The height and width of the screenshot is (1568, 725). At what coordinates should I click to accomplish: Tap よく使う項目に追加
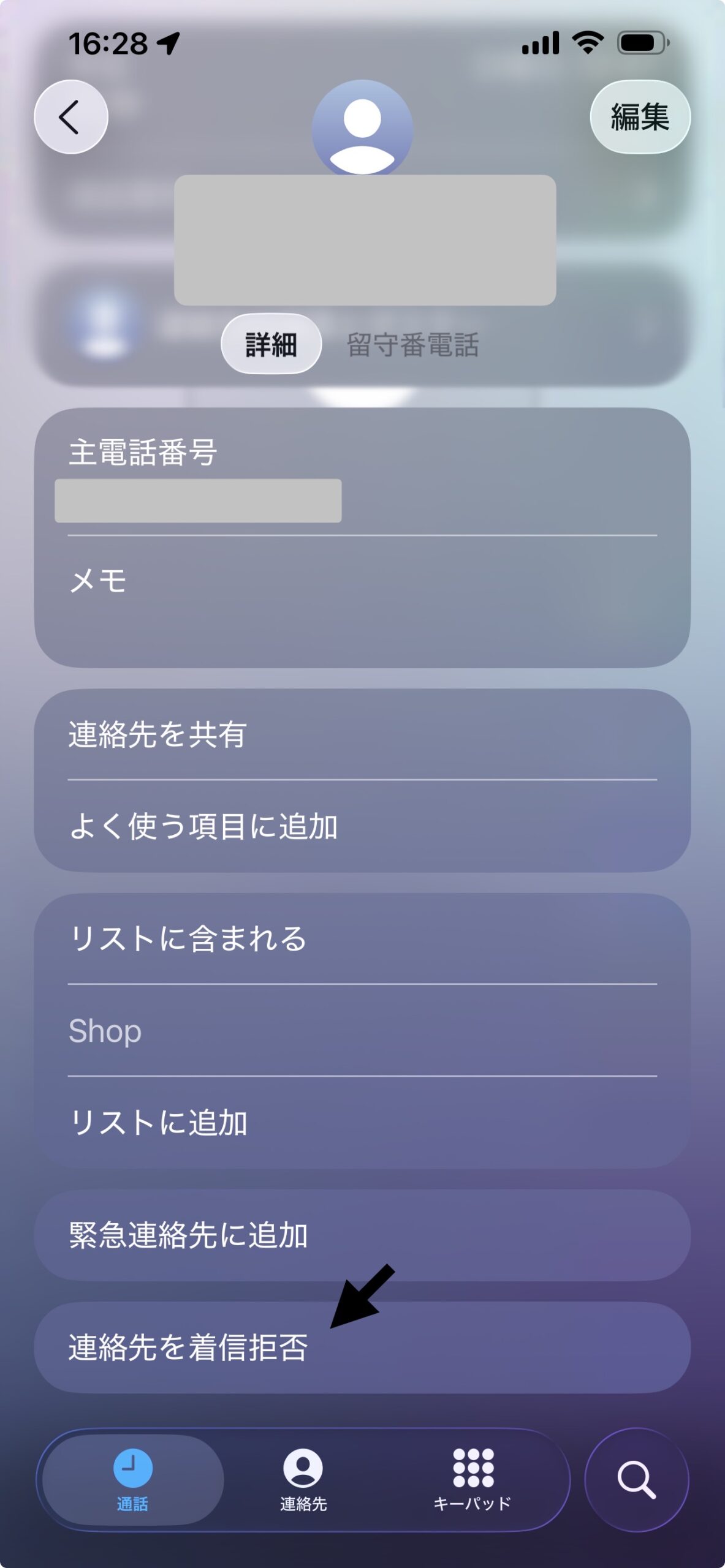point(362,826)
